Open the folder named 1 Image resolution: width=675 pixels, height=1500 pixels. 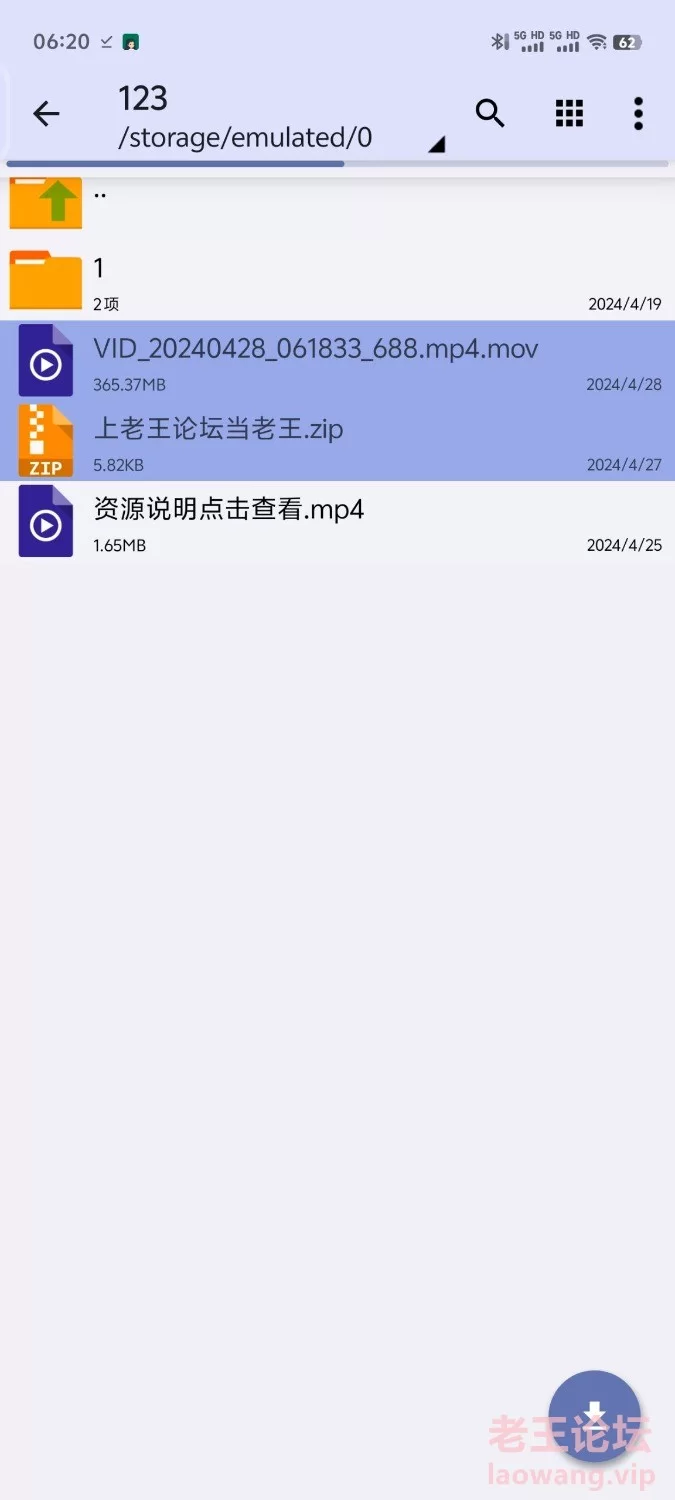click(x=337, y=280)
